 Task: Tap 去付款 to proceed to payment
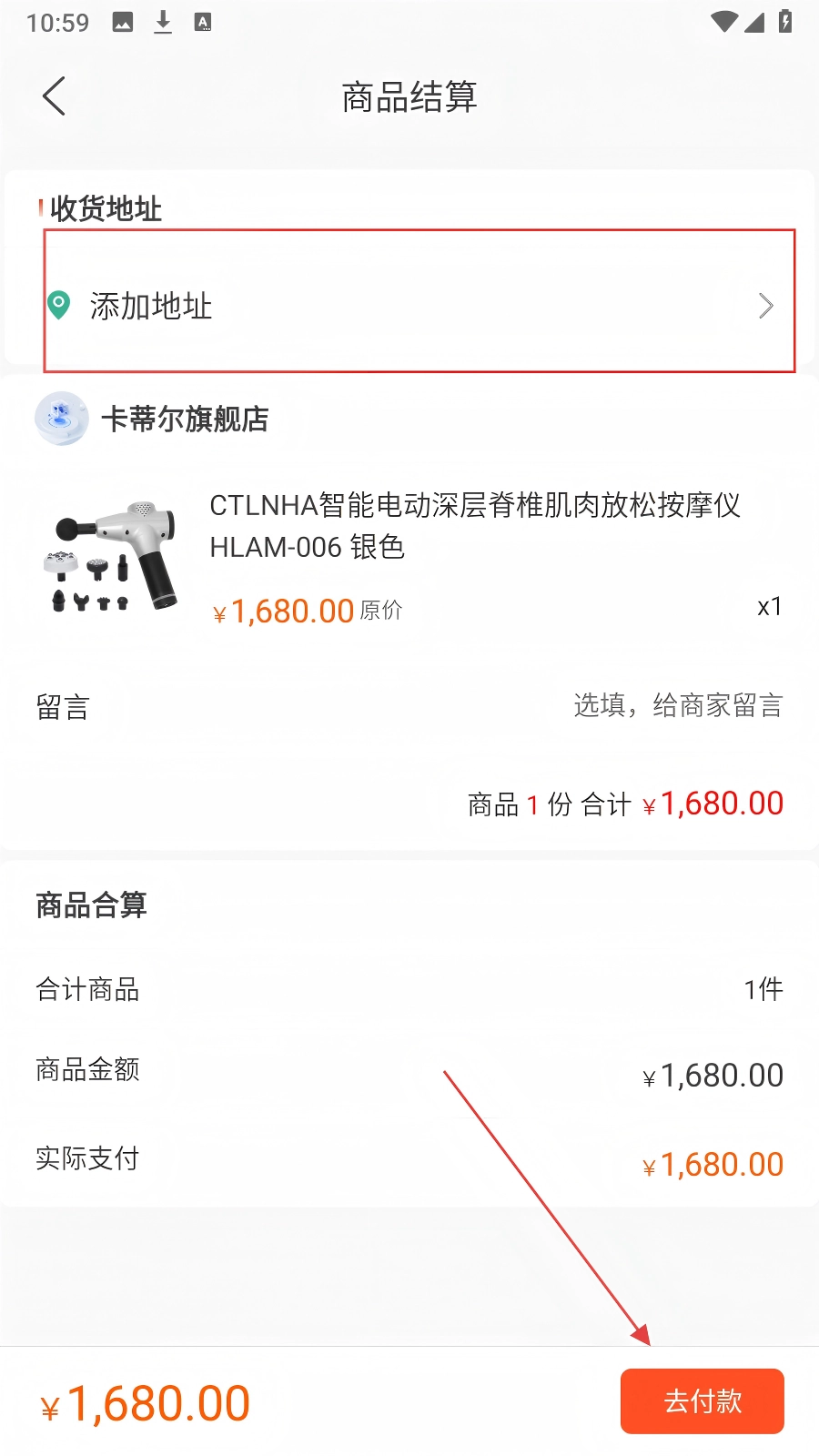tap(702, 1400)
